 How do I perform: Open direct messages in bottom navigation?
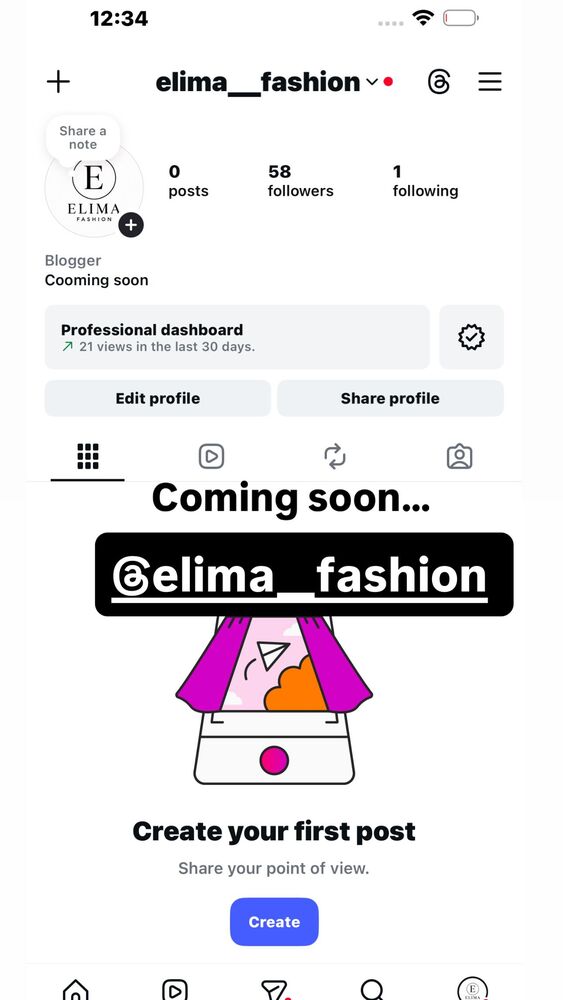[274, 990]
